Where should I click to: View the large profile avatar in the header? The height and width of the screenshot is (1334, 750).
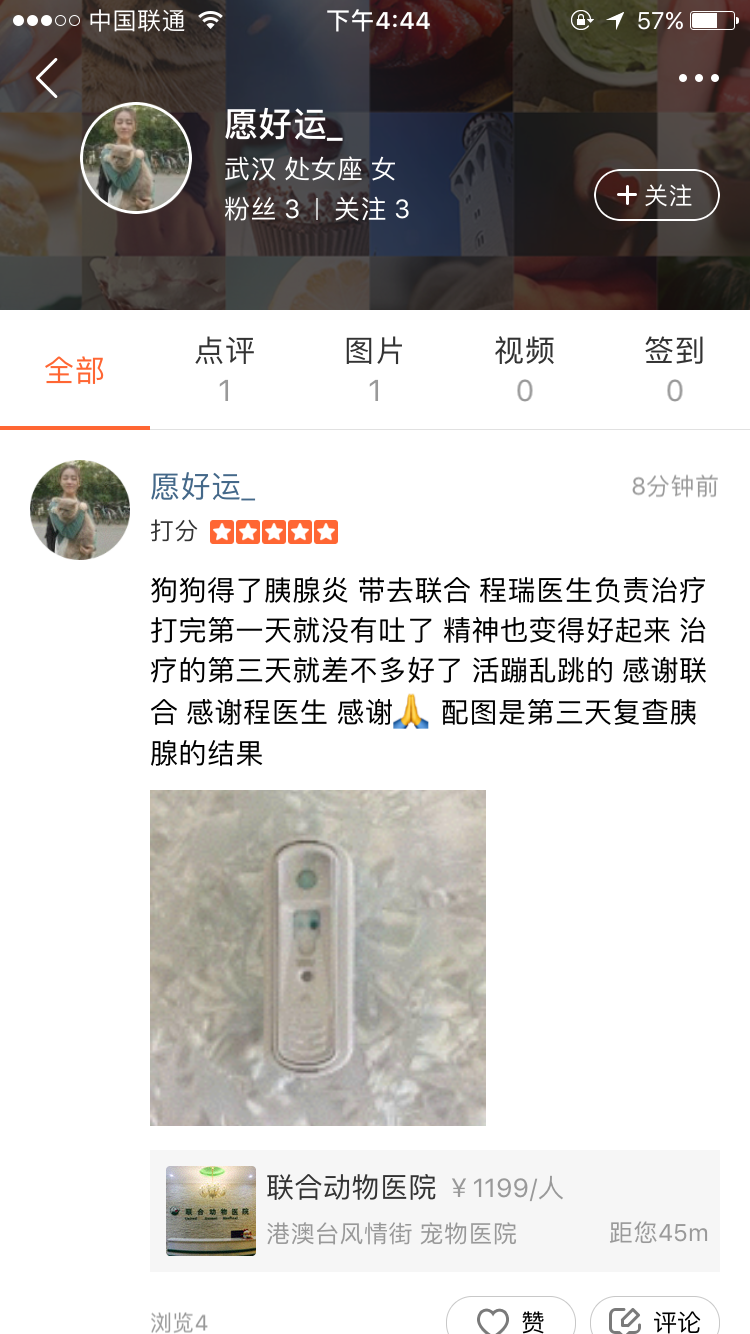pyautogui.click(x=136, y=158)
